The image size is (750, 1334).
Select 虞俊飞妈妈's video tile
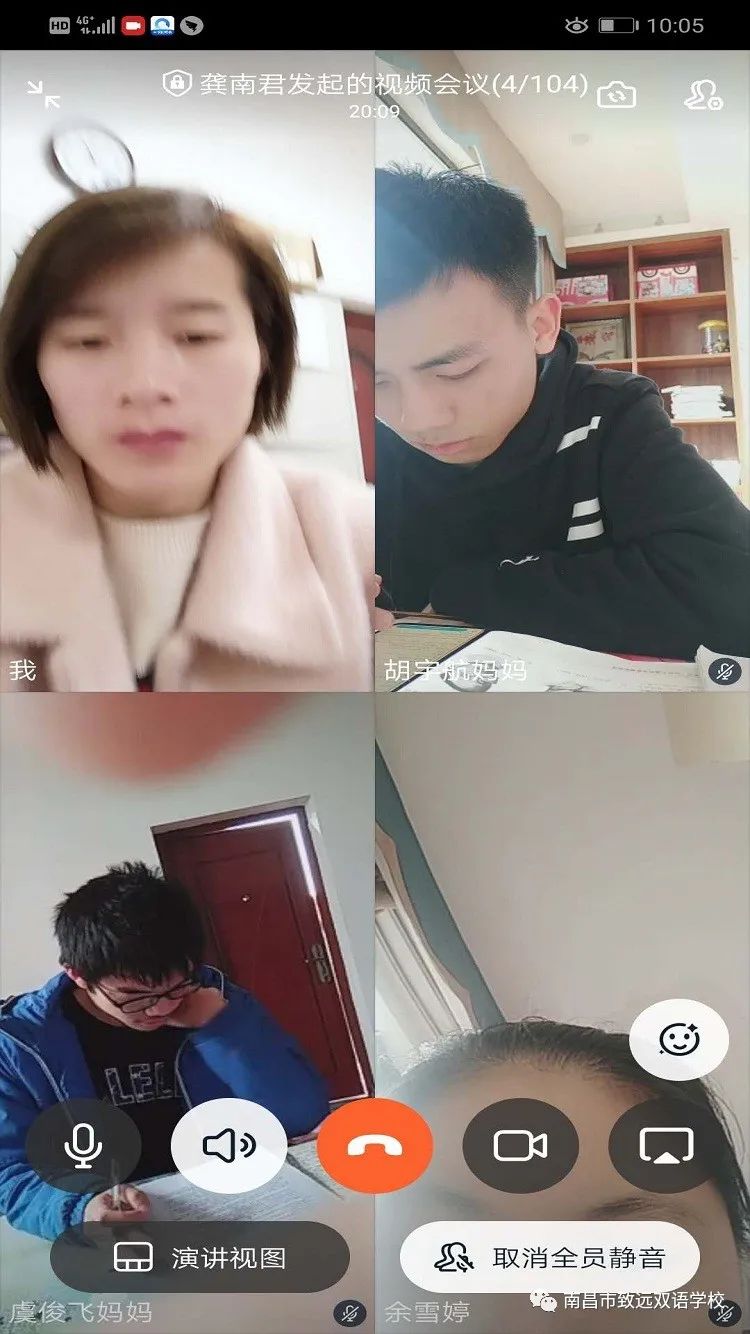point(187,900)
